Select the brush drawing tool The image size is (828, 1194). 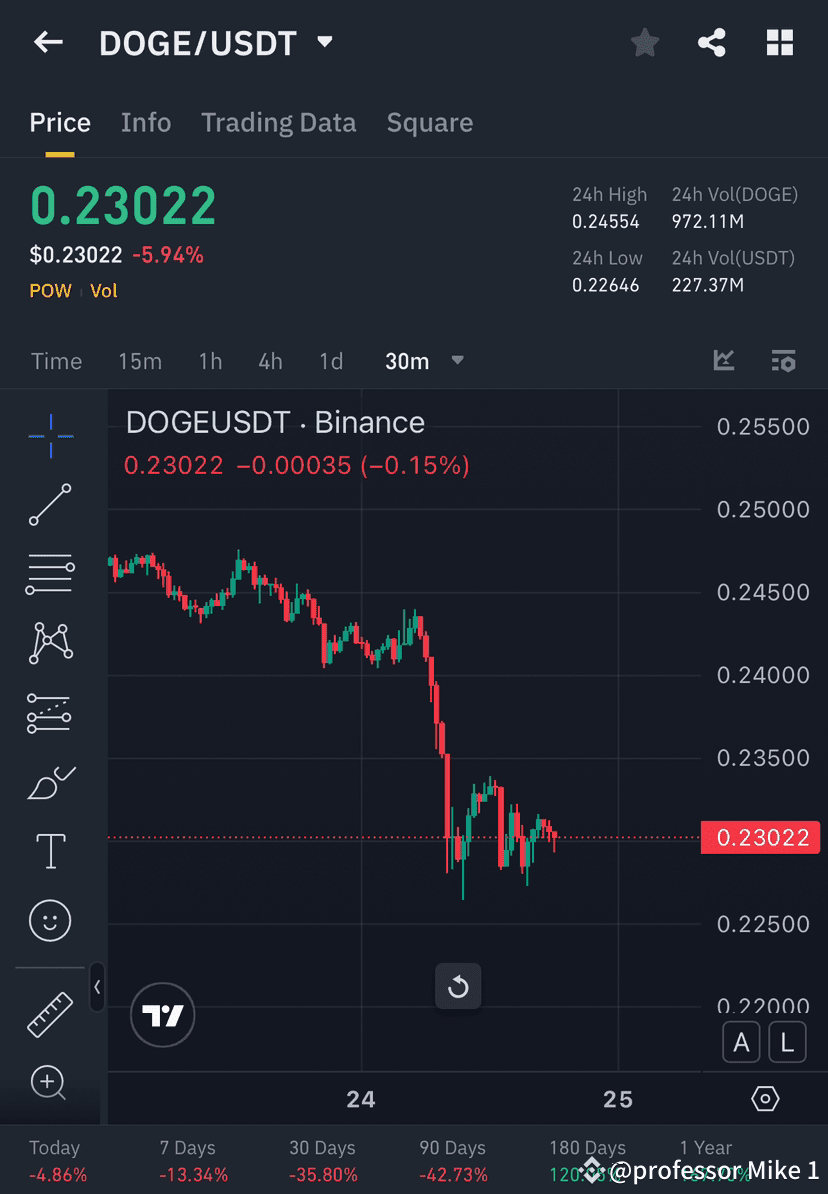[x=50, y=783]
